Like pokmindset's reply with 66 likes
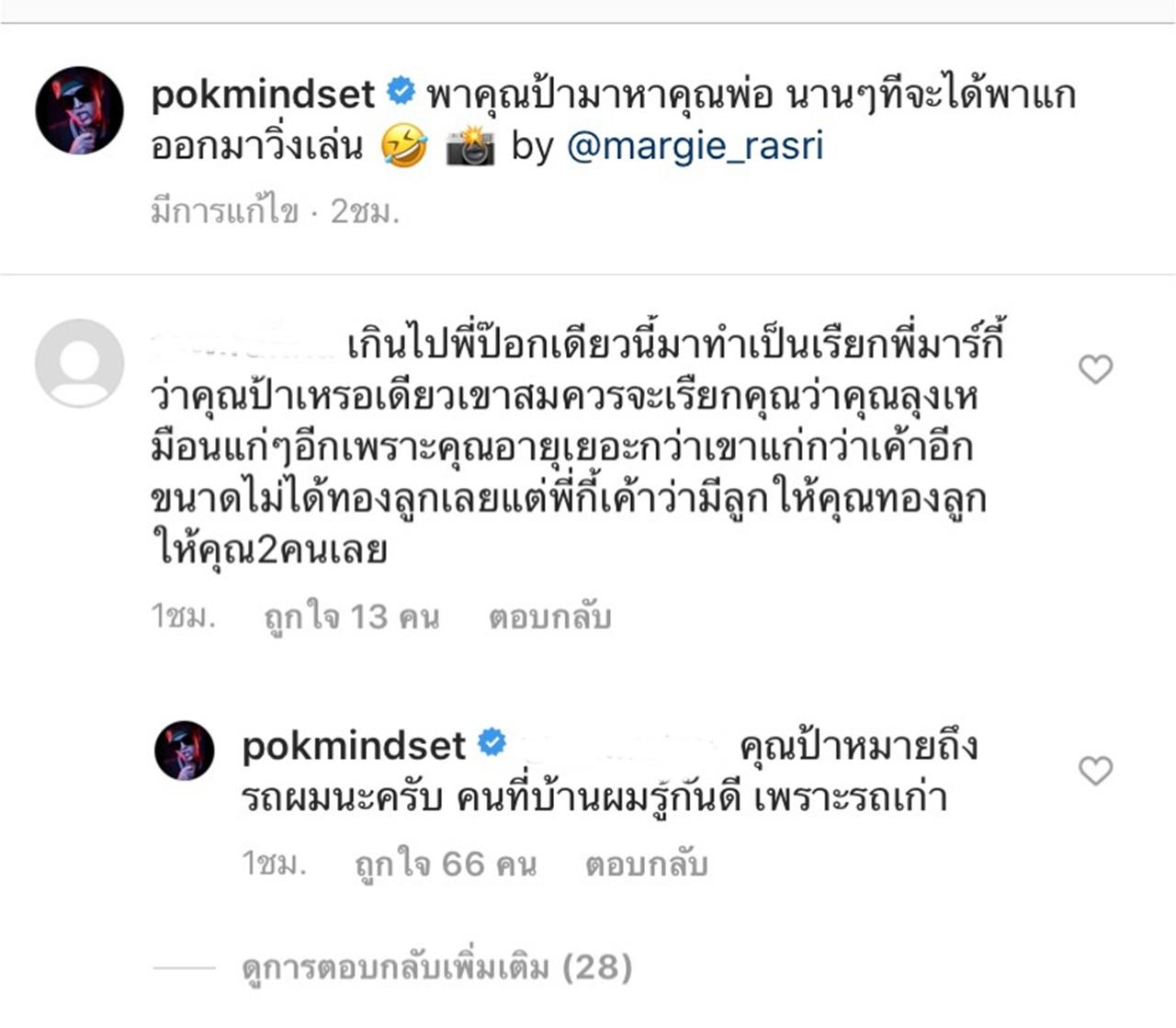Image resolution: width=1176 pixels, height=1028 pixels. (1095, 771)
